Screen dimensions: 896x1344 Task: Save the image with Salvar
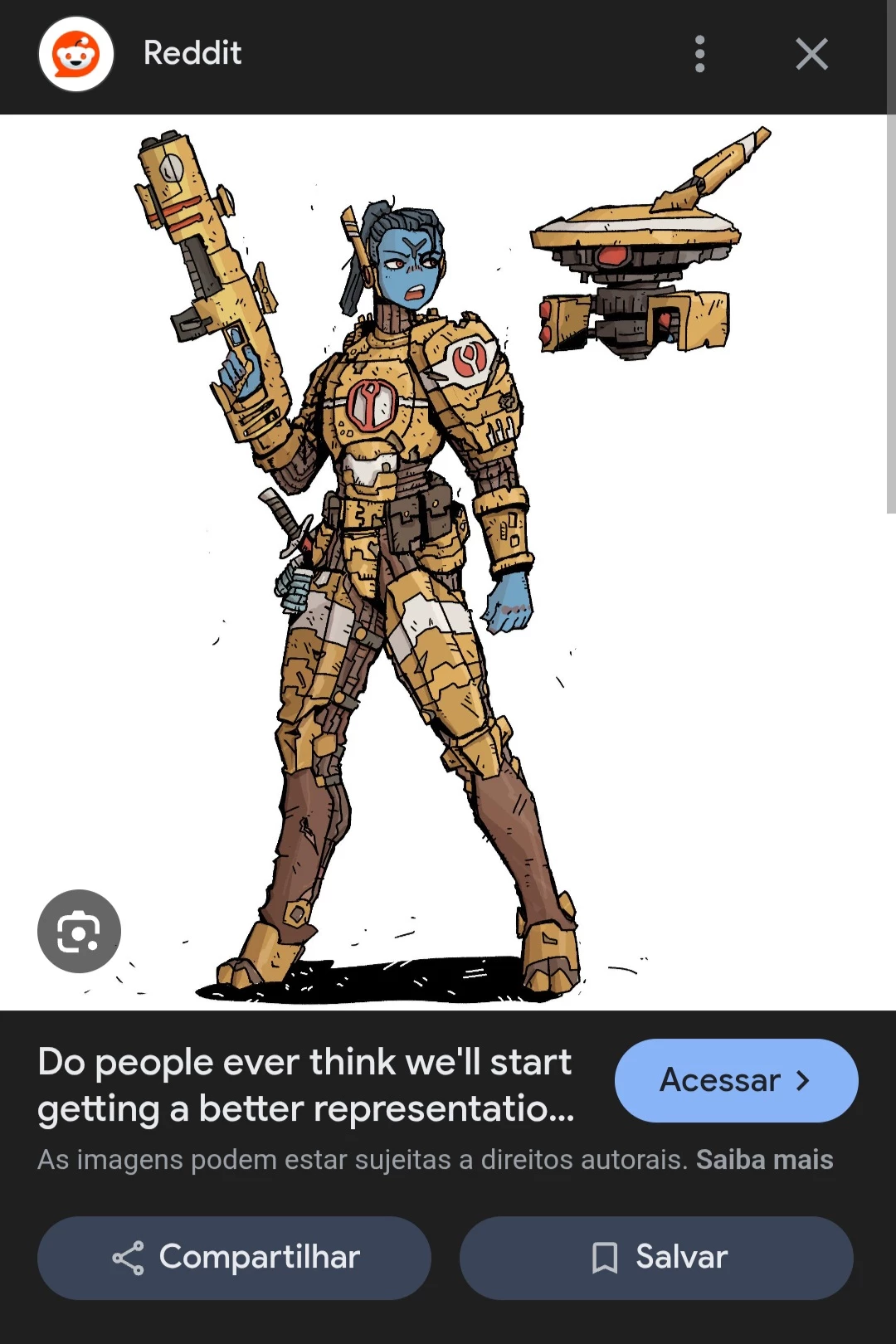tap(656, 1258)
